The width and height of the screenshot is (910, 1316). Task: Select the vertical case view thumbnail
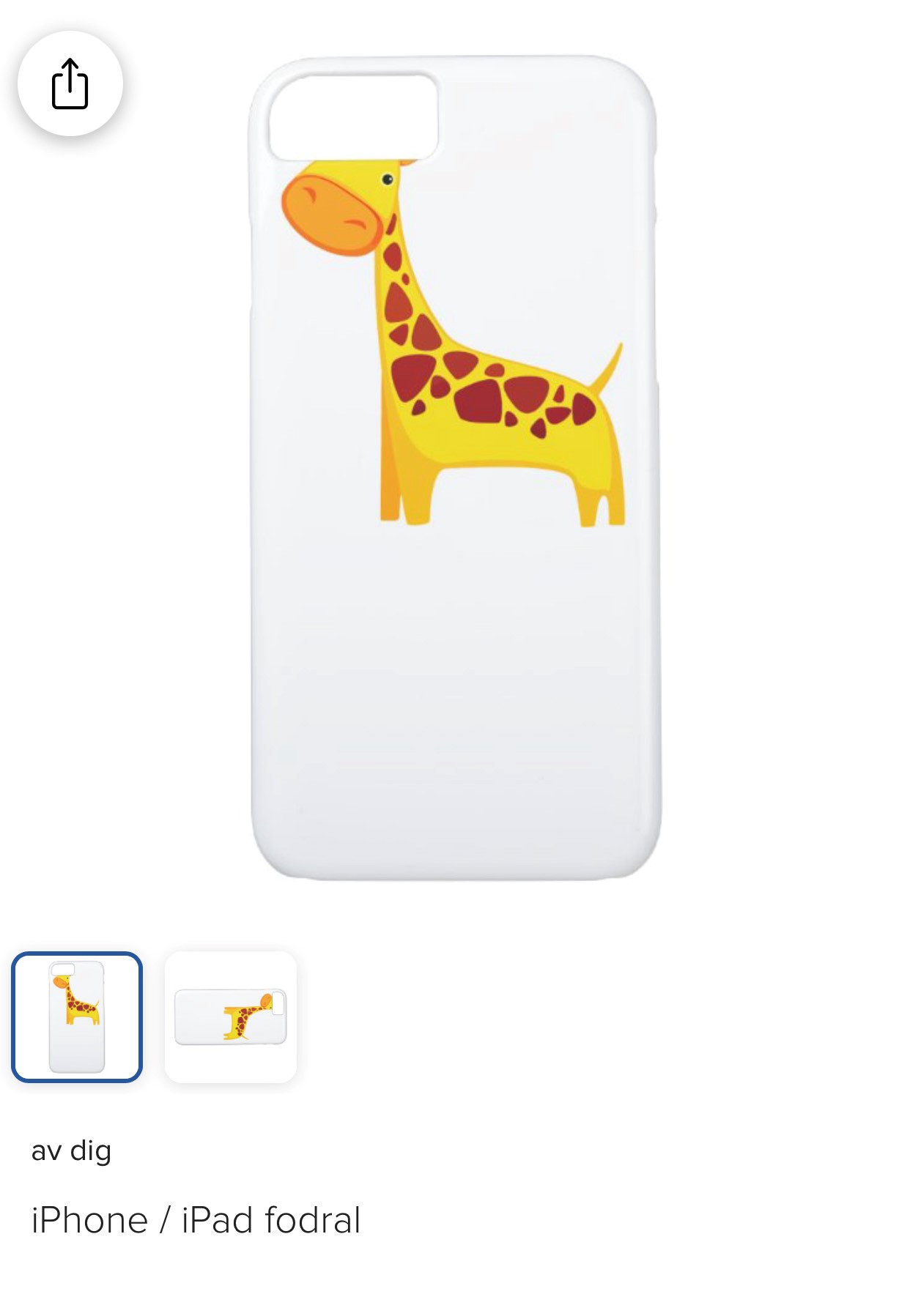click(x=77, y=1016)
